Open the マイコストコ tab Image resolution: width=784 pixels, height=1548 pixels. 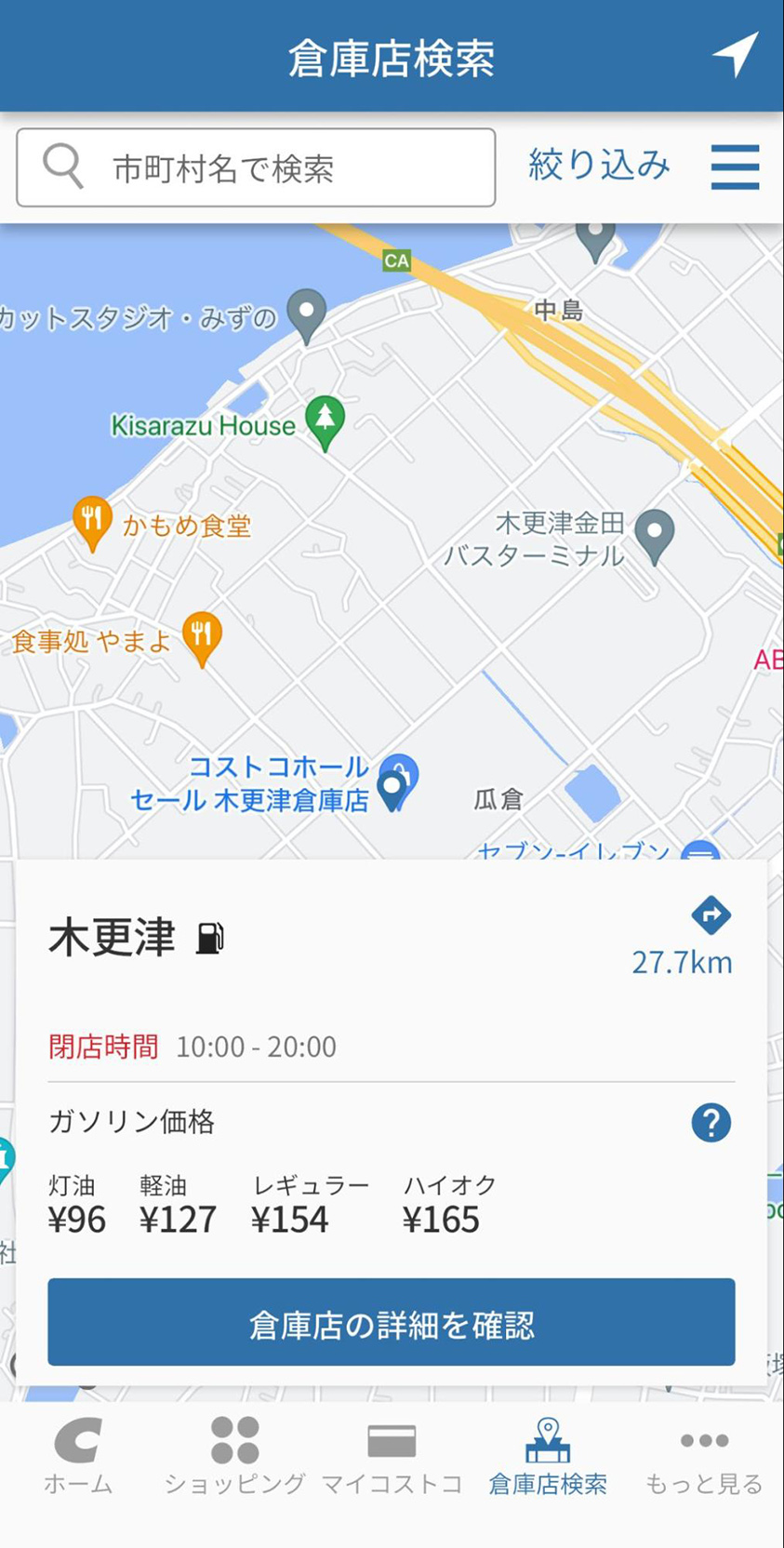click(x=392, y=1457)
